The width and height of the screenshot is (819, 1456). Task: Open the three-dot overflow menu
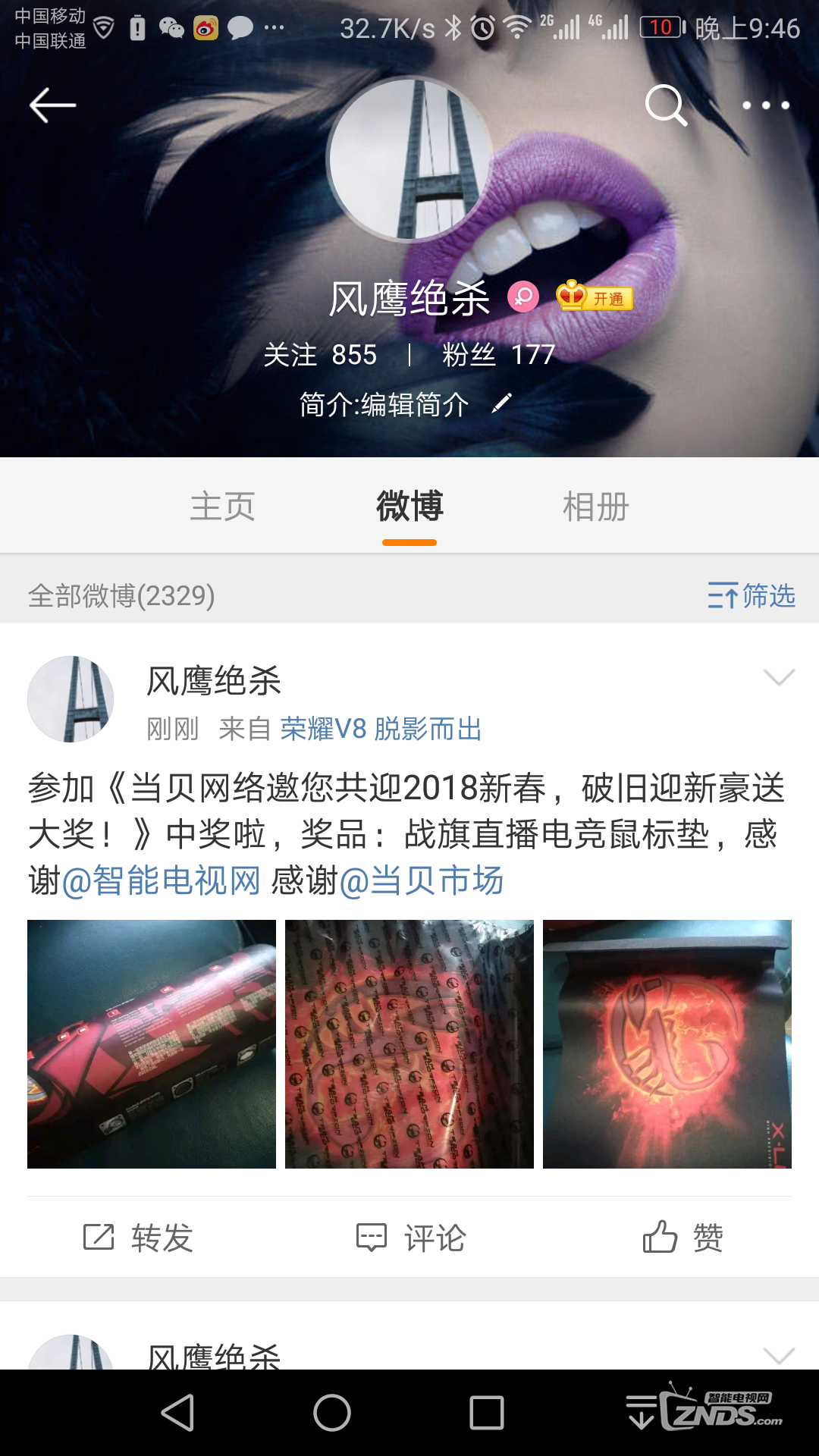765,105
